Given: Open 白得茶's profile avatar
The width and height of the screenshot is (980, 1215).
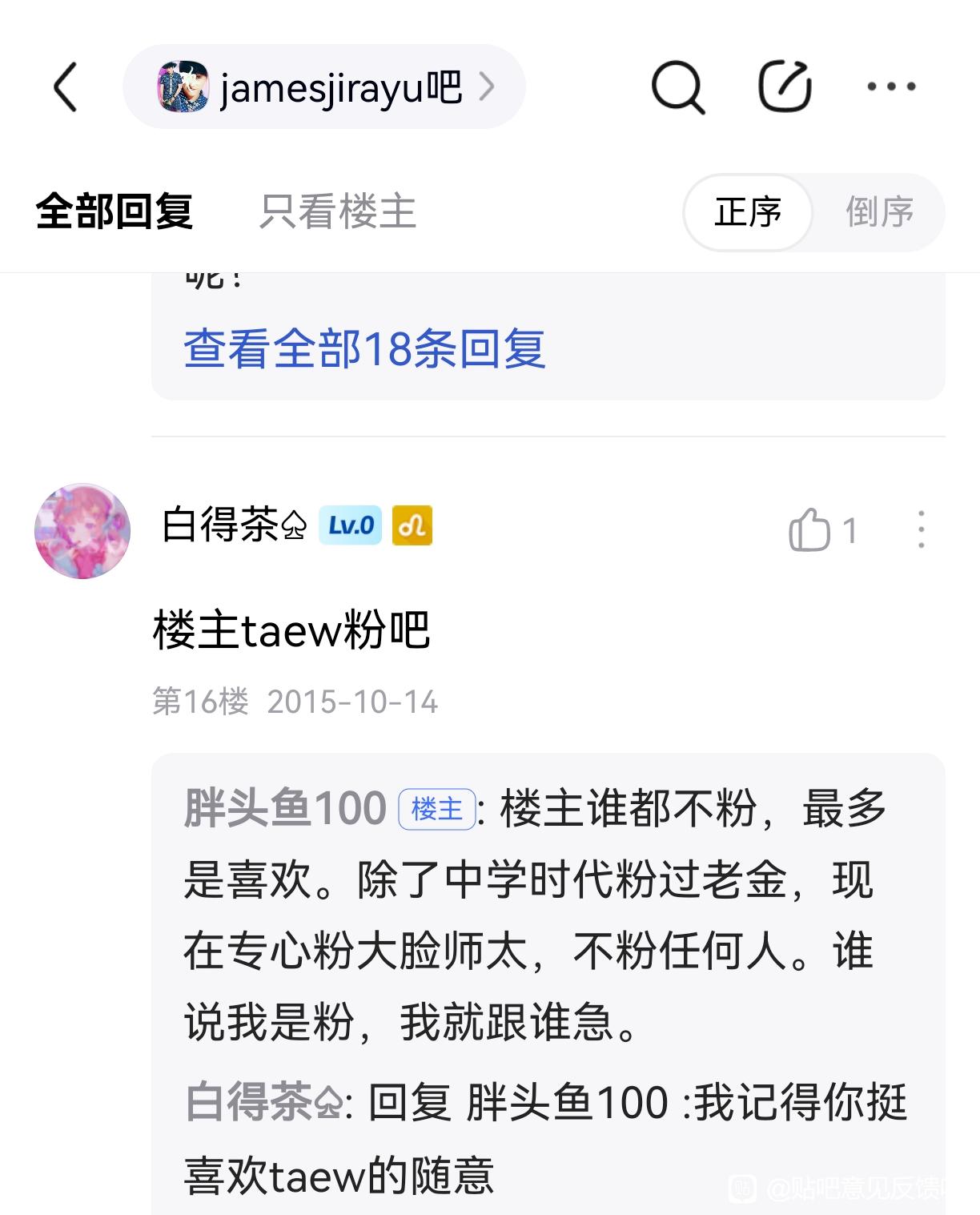Looking at the screenshot, I should [x=82, y=531].
